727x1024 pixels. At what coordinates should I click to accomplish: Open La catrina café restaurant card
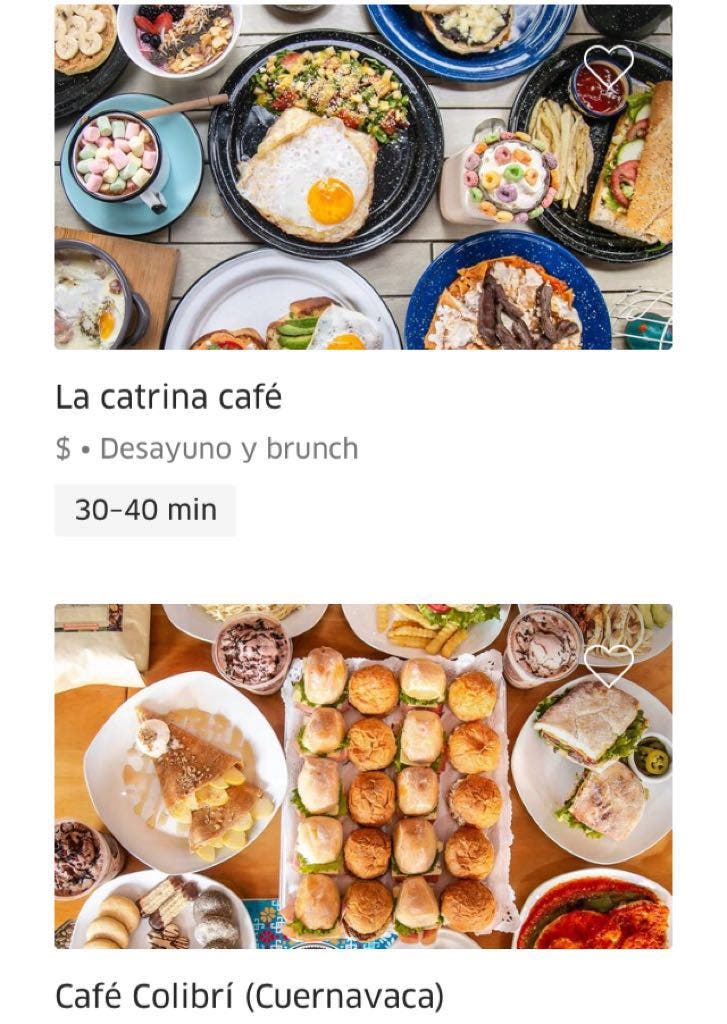point(169,398)
